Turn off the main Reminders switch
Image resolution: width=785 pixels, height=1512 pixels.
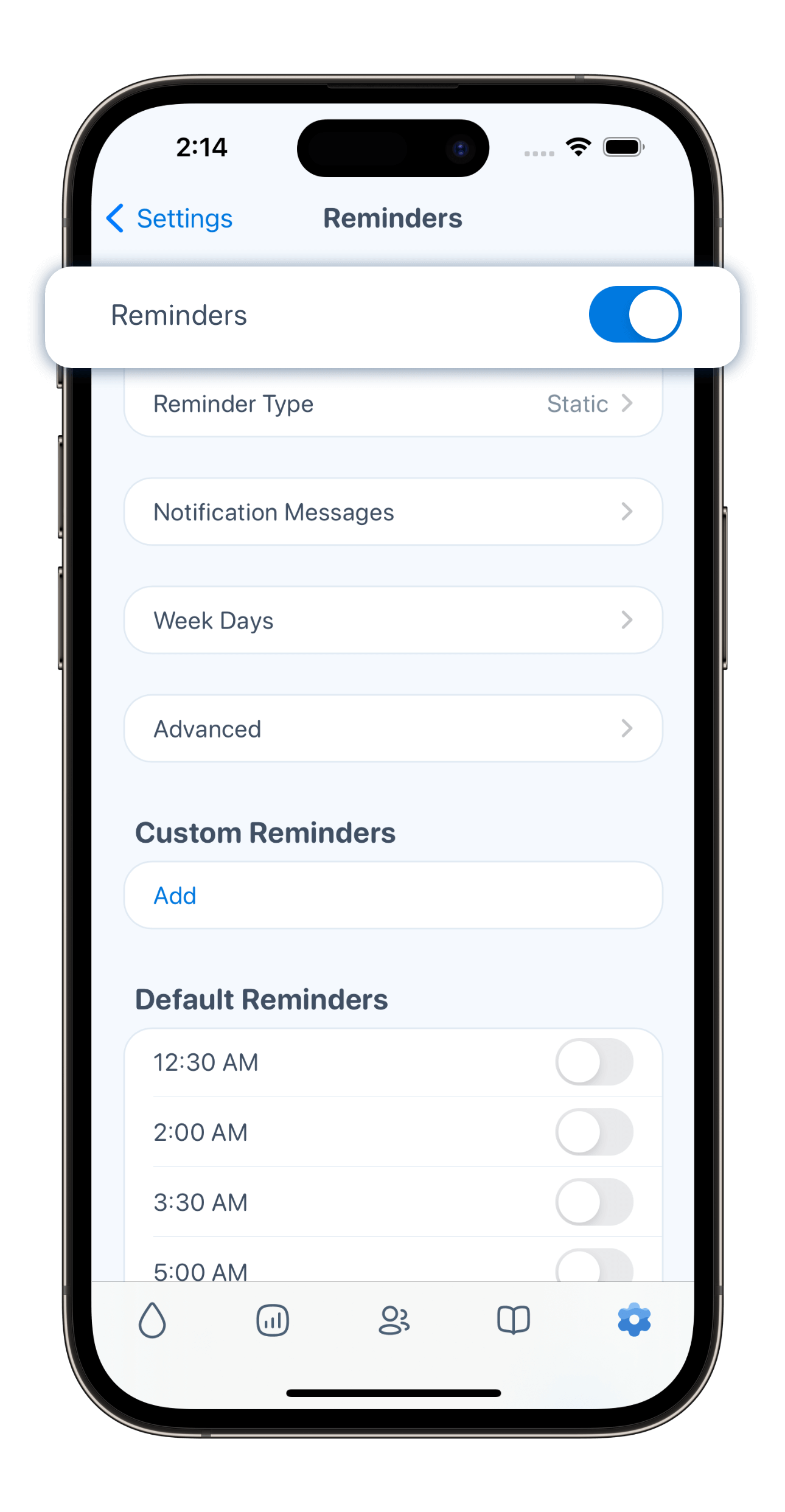(x=635, y=315)
